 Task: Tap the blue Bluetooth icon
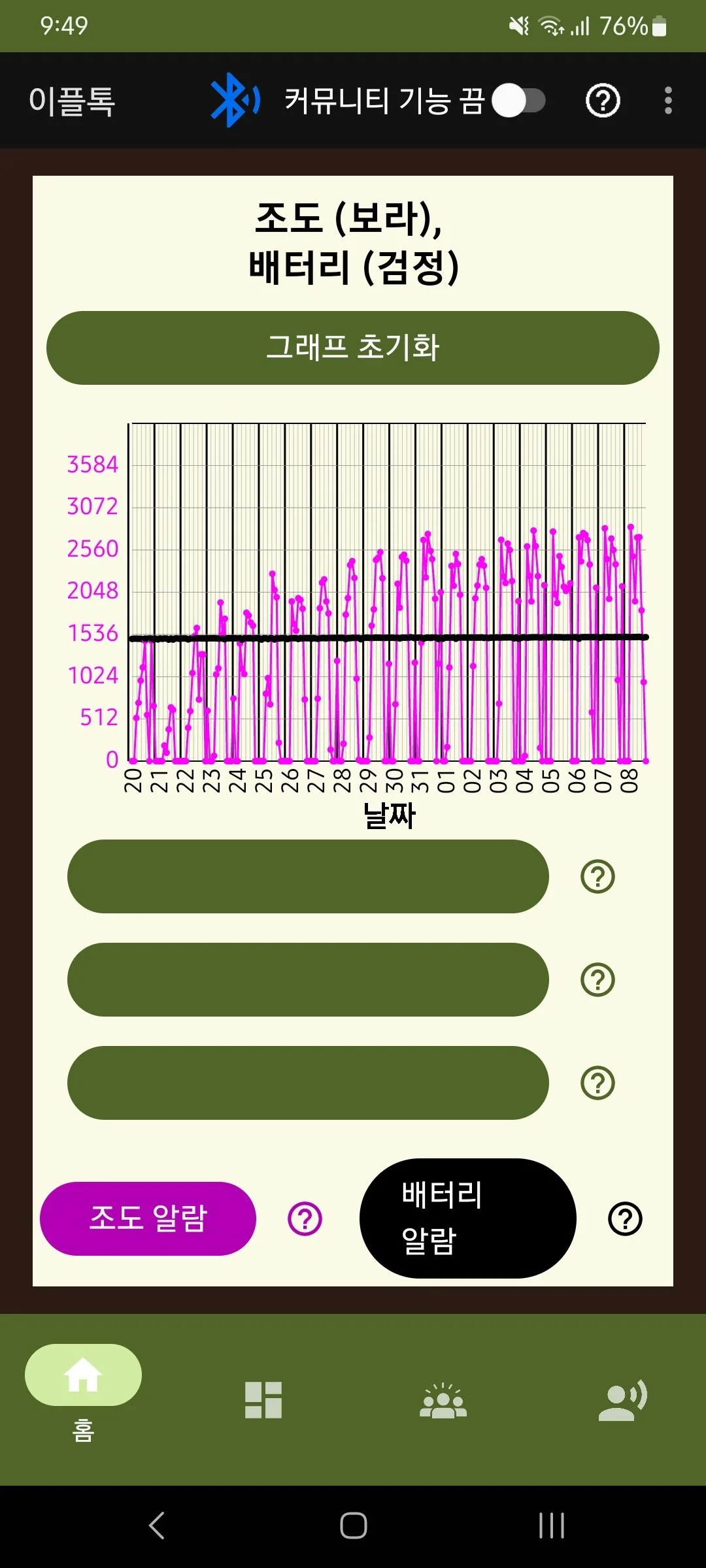click(x=235, y=100)
